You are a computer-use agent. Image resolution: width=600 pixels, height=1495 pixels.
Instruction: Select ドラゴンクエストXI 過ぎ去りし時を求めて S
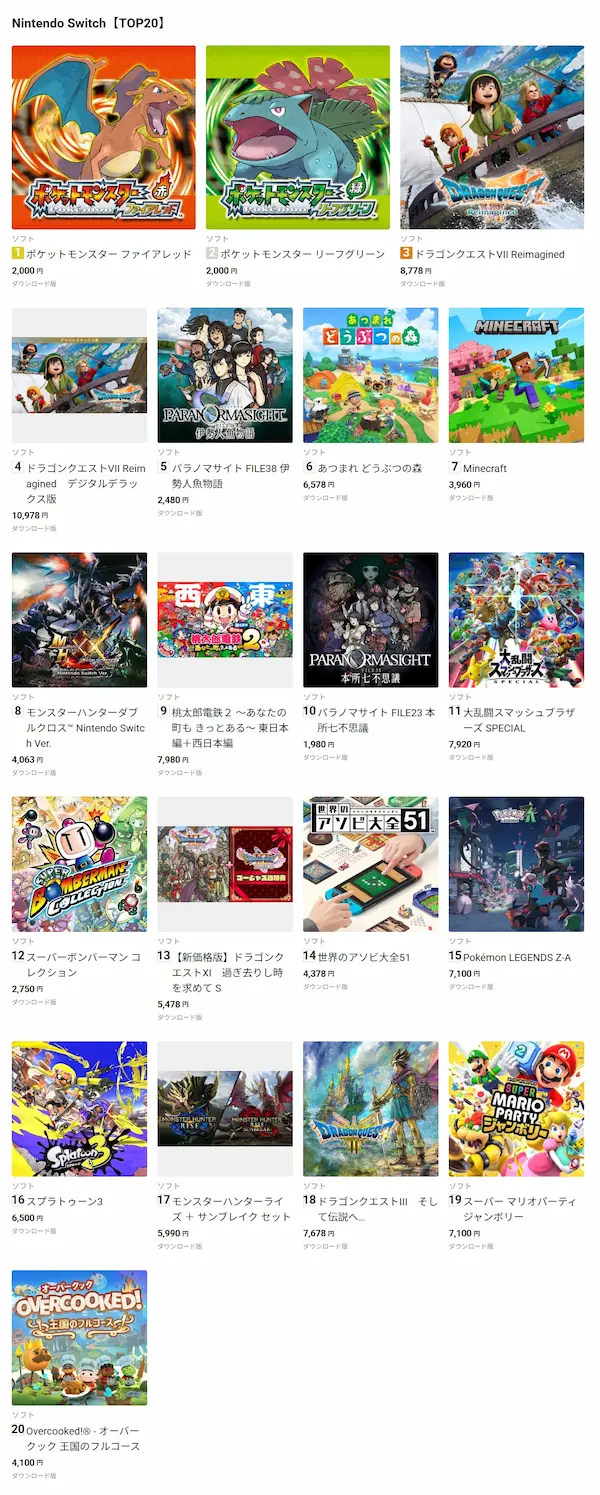point(225,864)
